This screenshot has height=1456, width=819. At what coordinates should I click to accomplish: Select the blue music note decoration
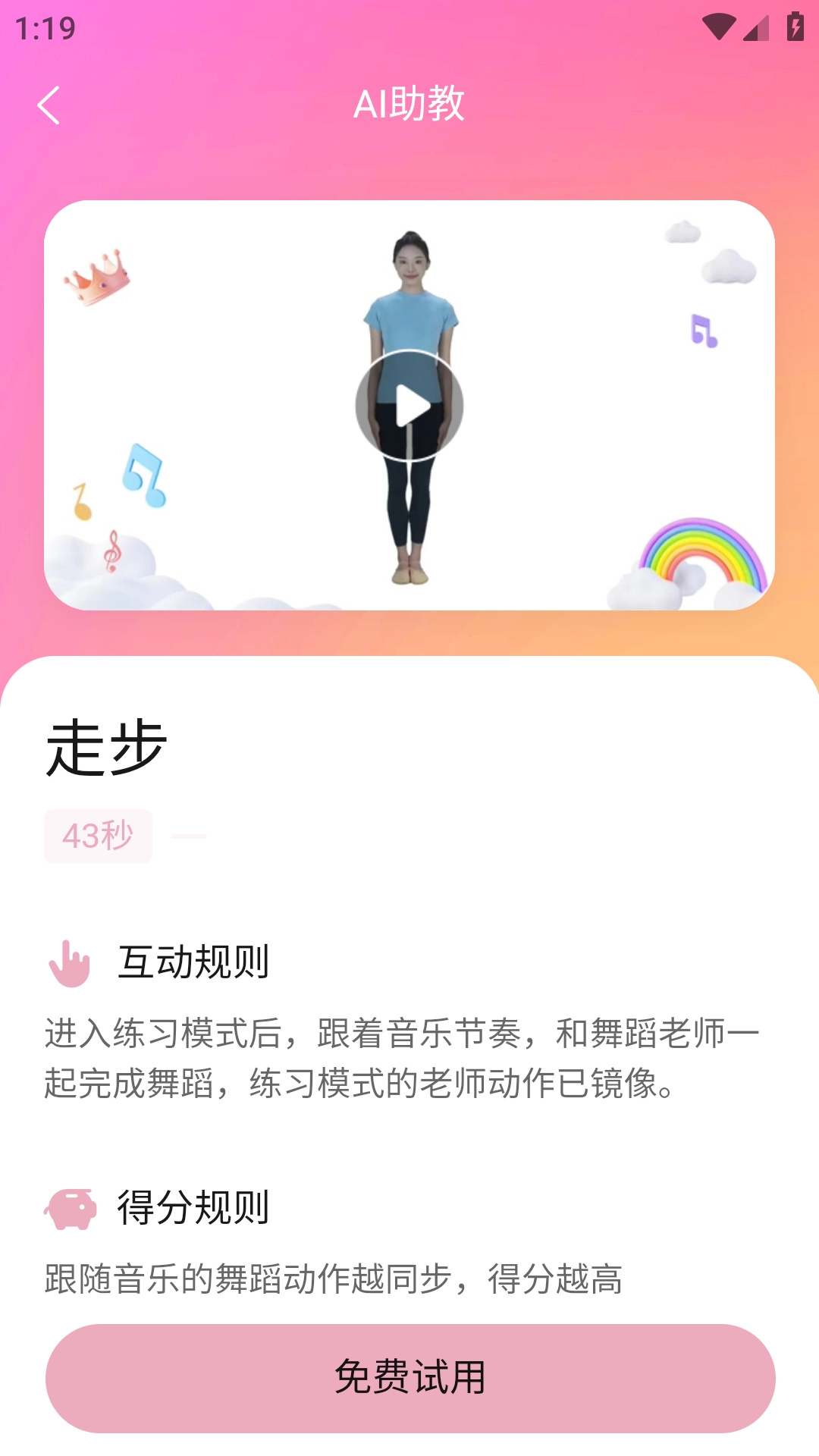[x=143, y=474]
